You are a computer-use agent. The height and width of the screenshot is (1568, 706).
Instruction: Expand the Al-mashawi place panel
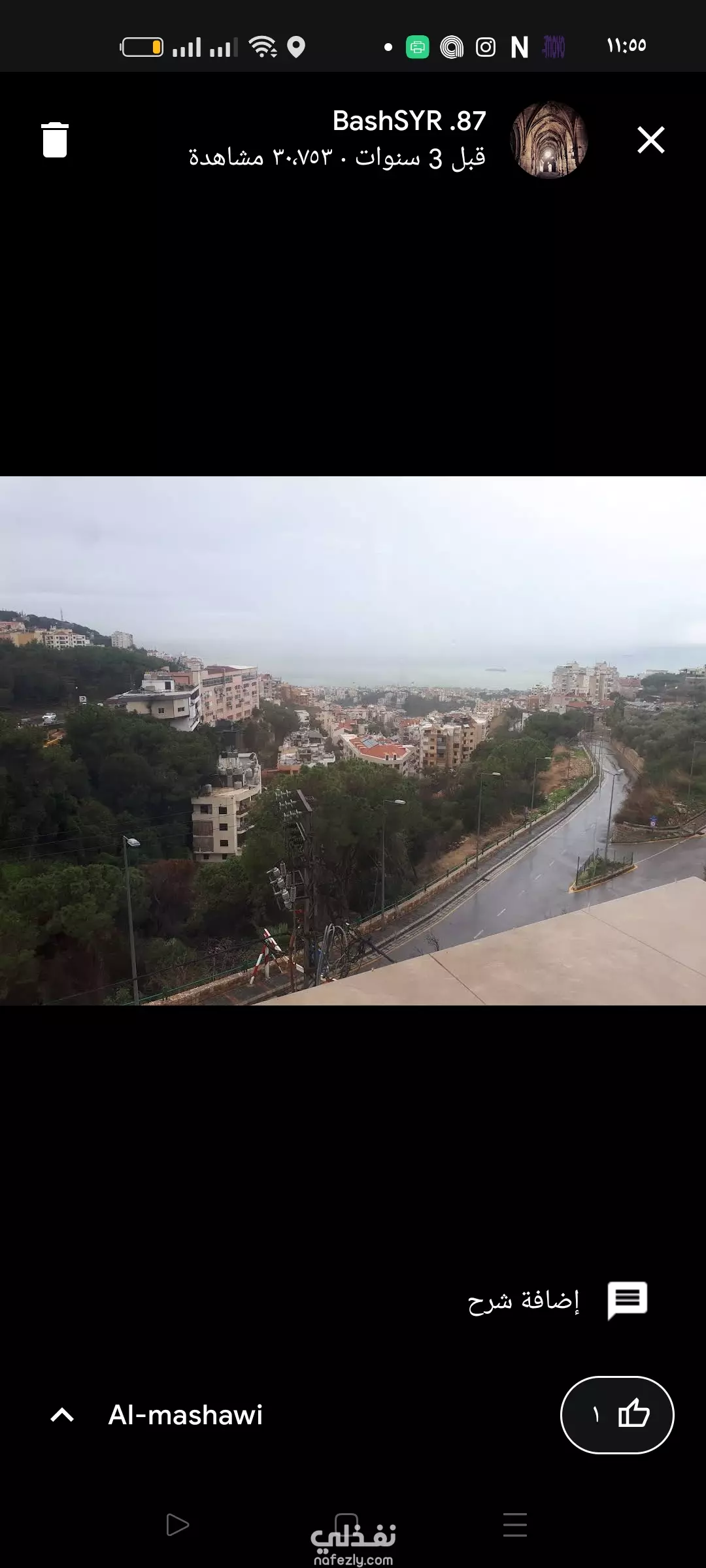63,1416
